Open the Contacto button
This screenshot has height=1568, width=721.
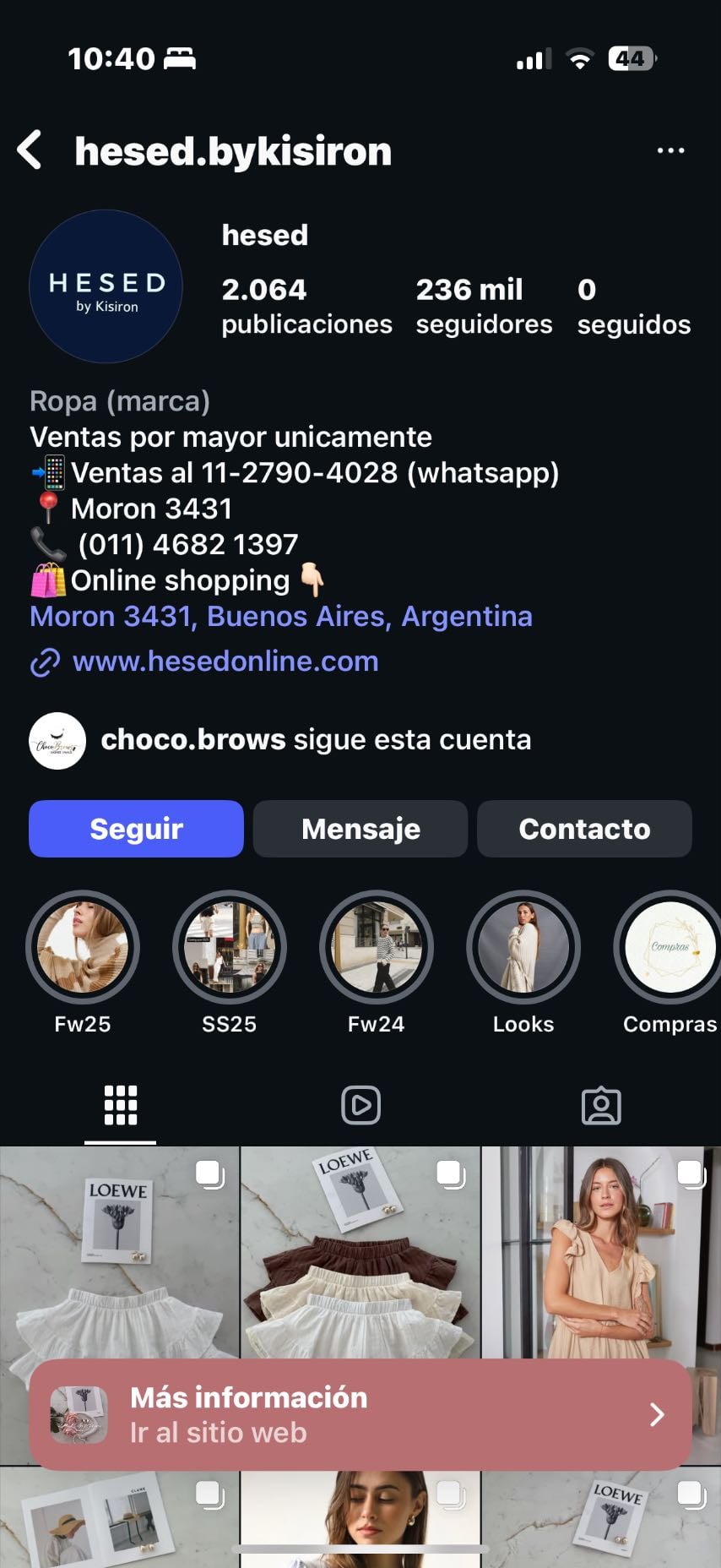coord(584,829)
